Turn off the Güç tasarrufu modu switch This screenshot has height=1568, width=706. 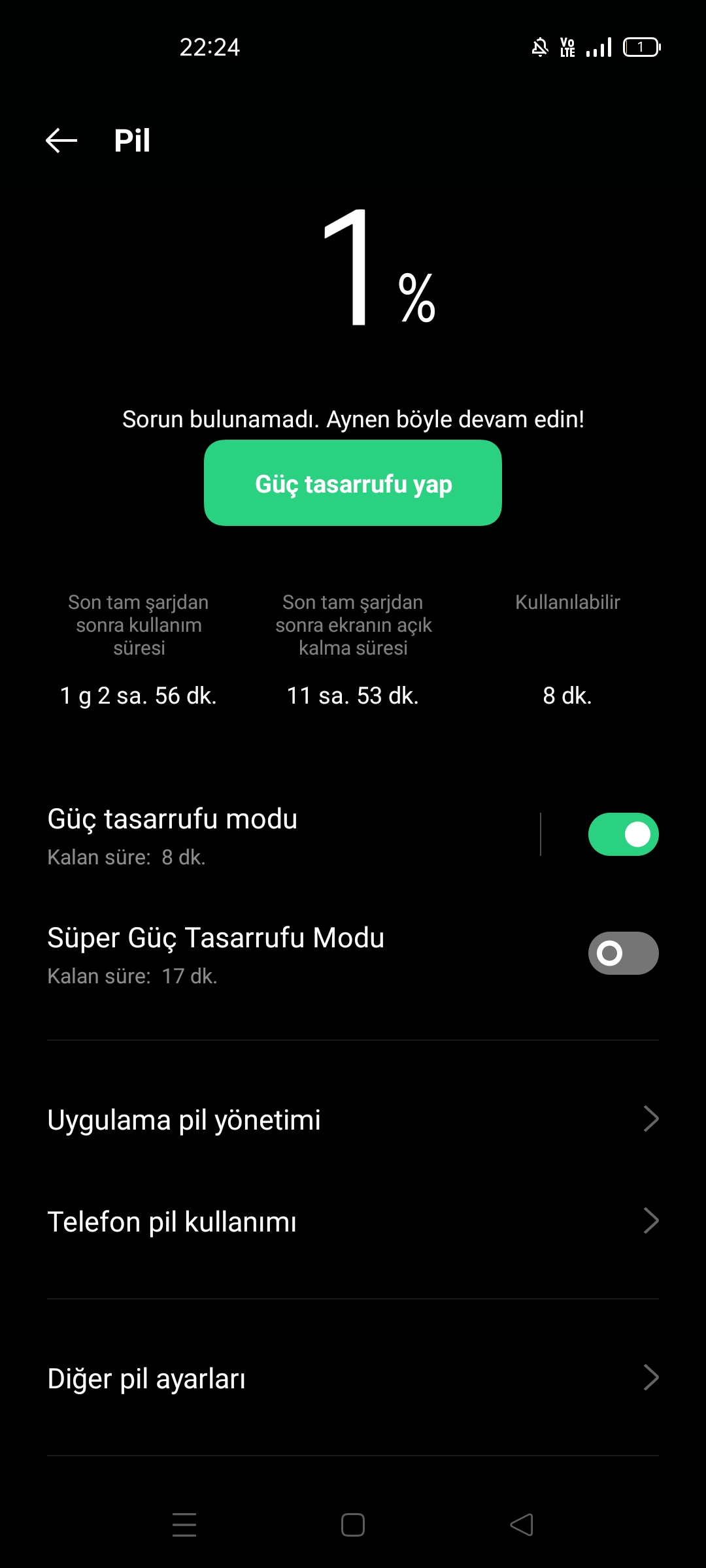point(623,834)
